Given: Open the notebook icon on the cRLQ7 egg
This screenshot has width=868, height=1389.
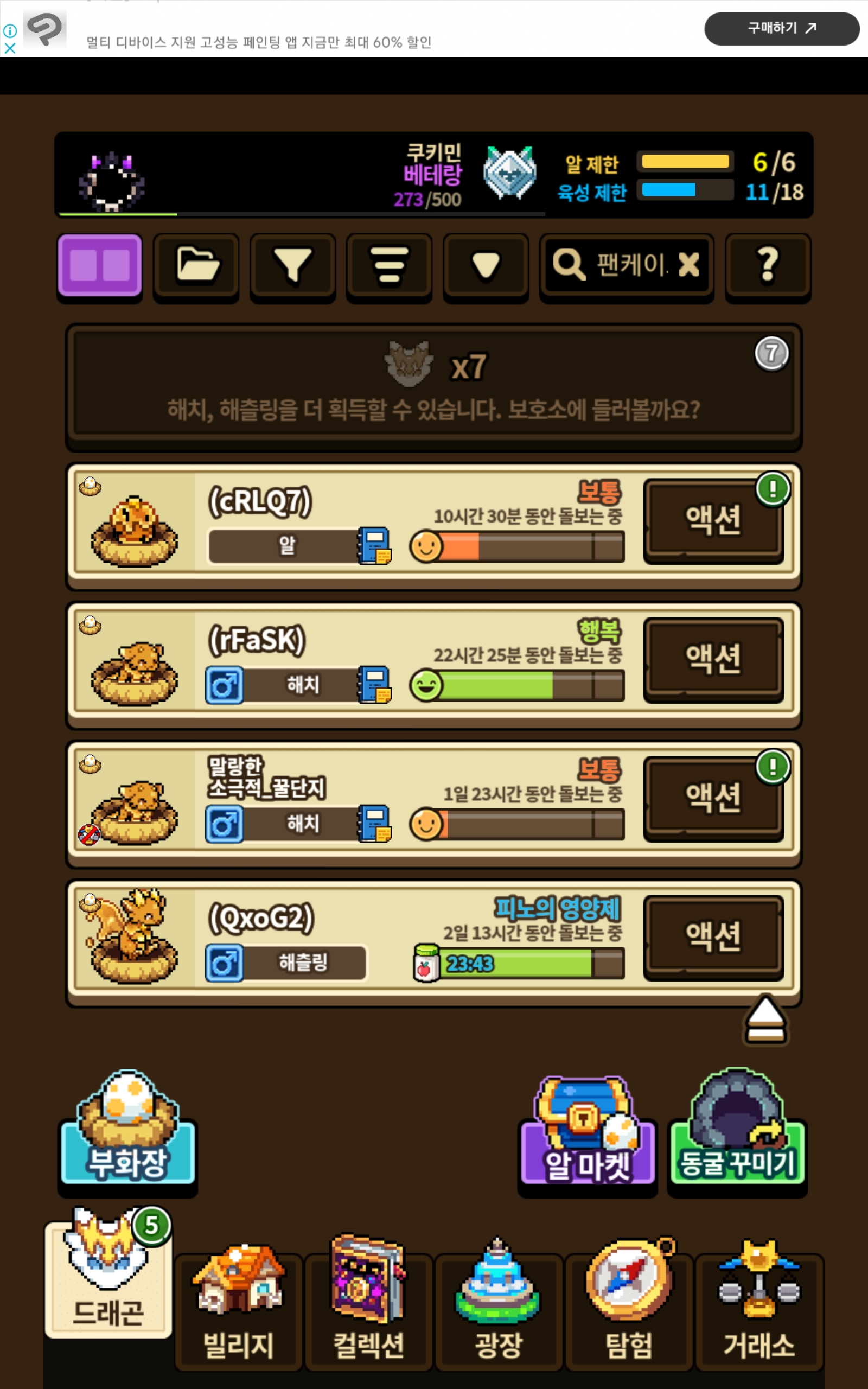Looking at the screenshot, I should tap(374, 546).
